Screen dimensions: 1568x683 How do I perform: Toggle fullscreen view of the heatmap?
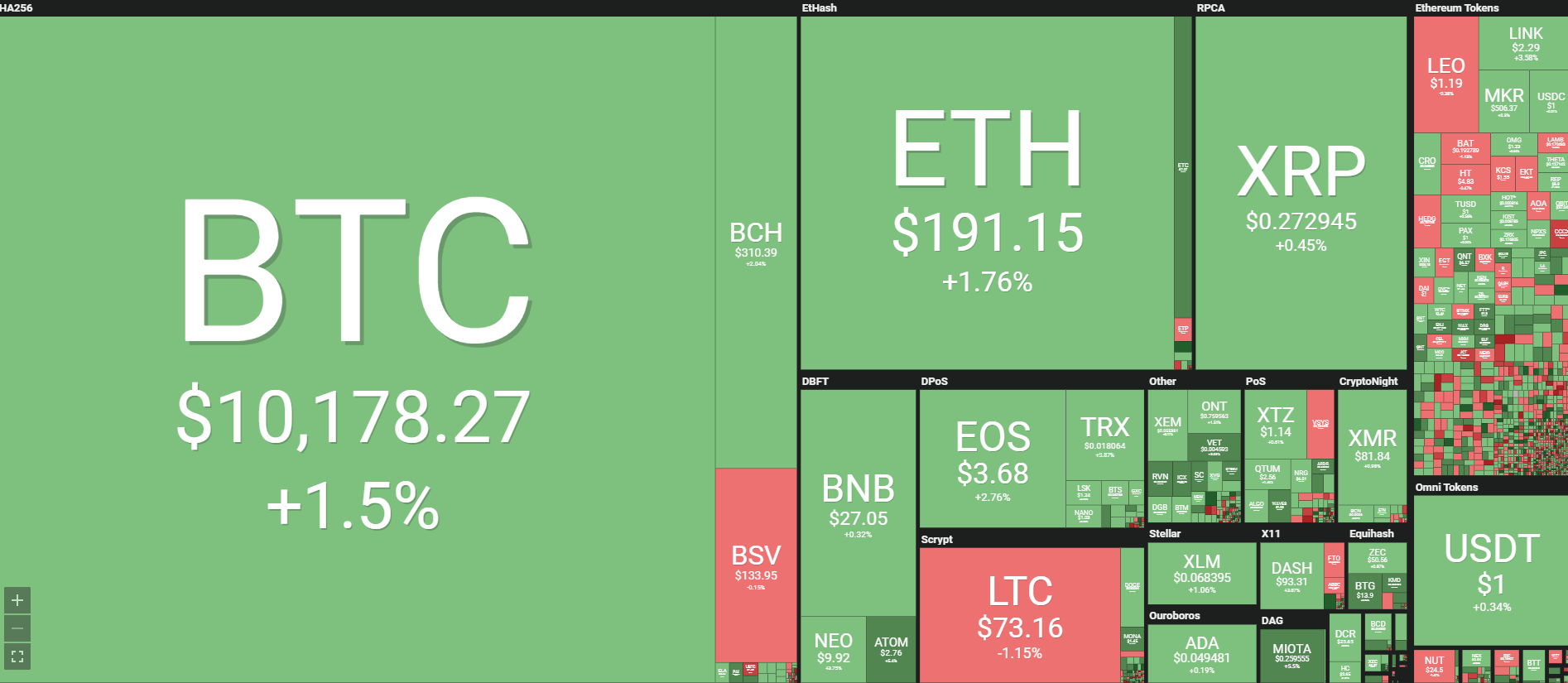[x=17, y=657]
